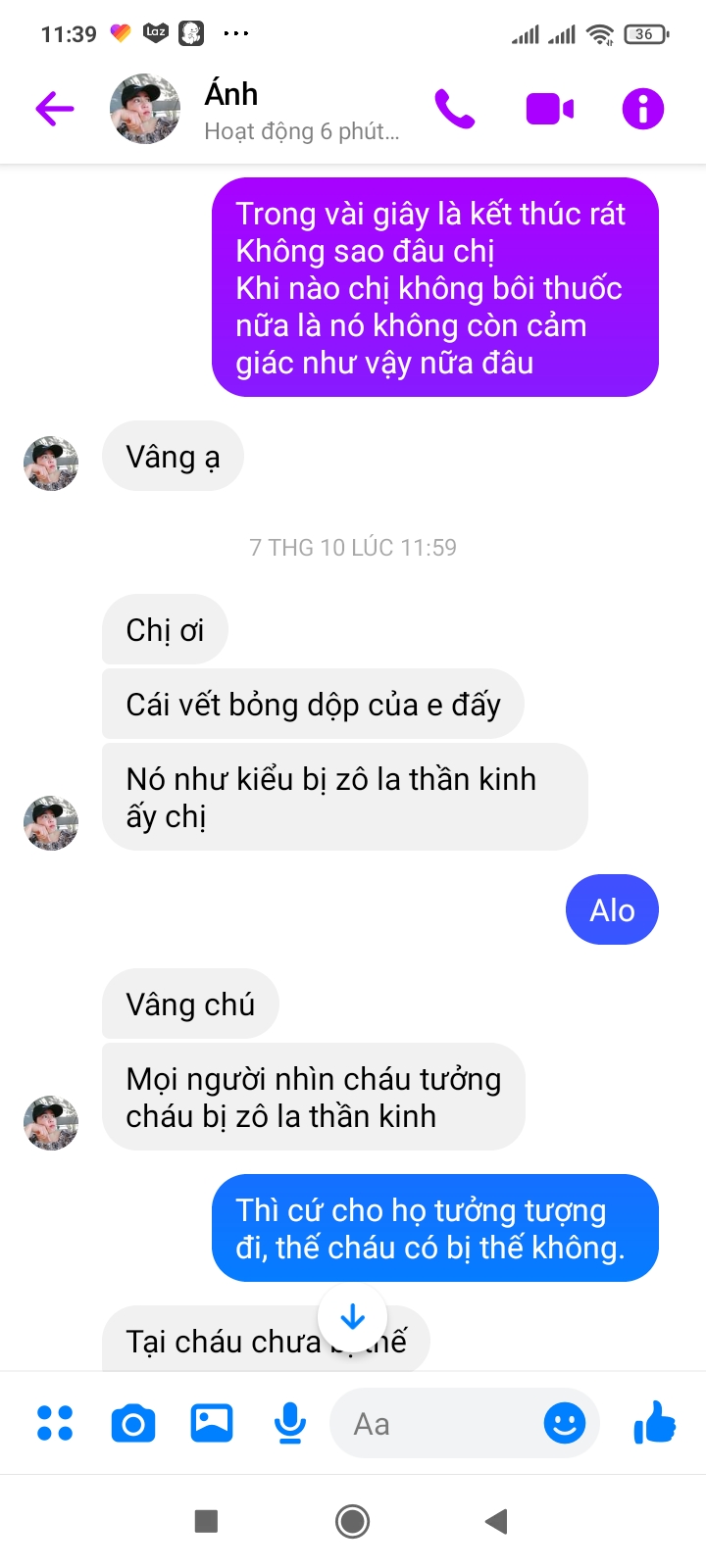The image size is (706, 1568).
Task: Open recent apps with the square button
Action: (206, 1521)
